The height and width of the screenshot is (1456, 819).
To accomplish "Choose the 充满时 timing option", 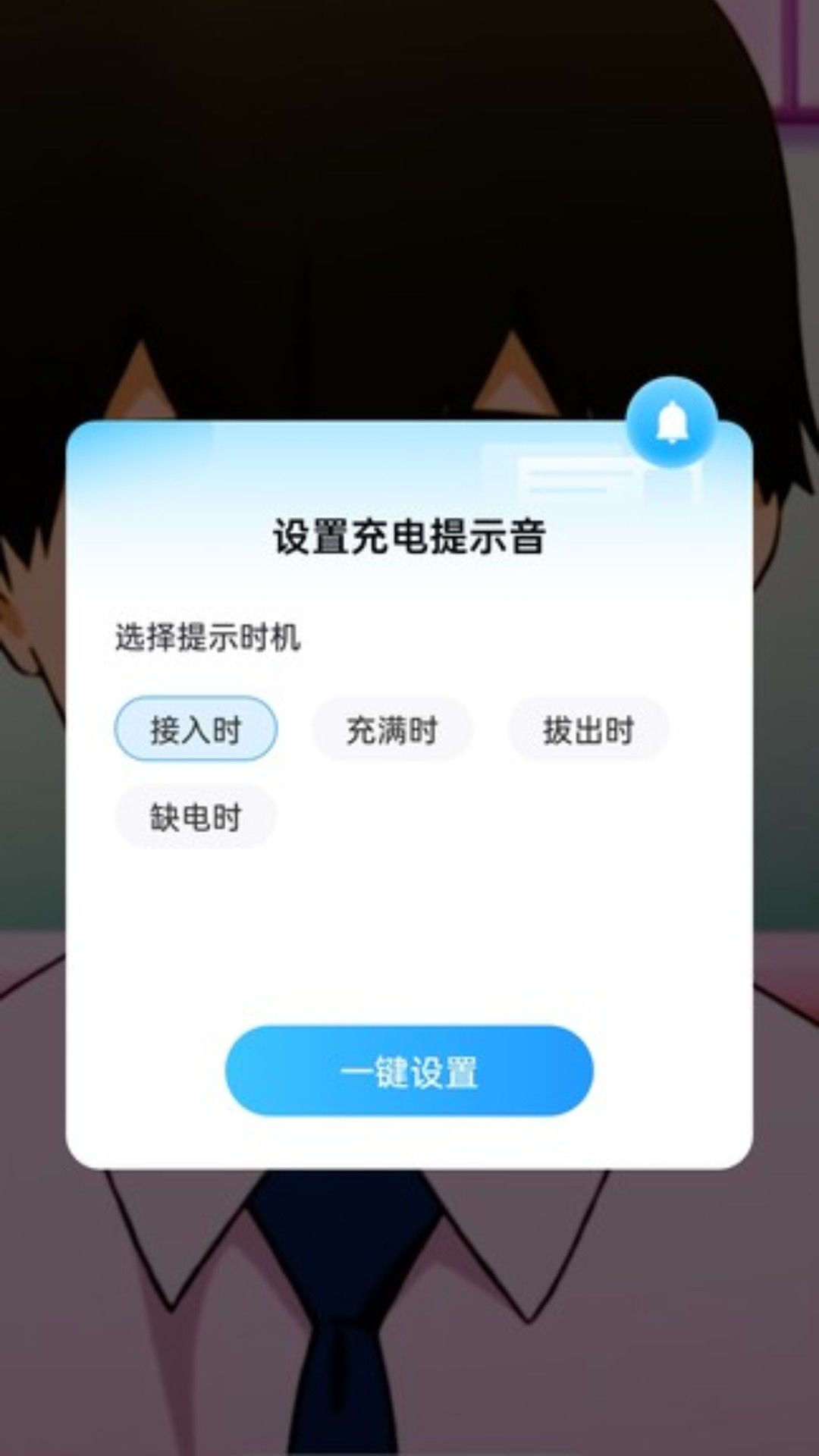I will pos(392,730).
